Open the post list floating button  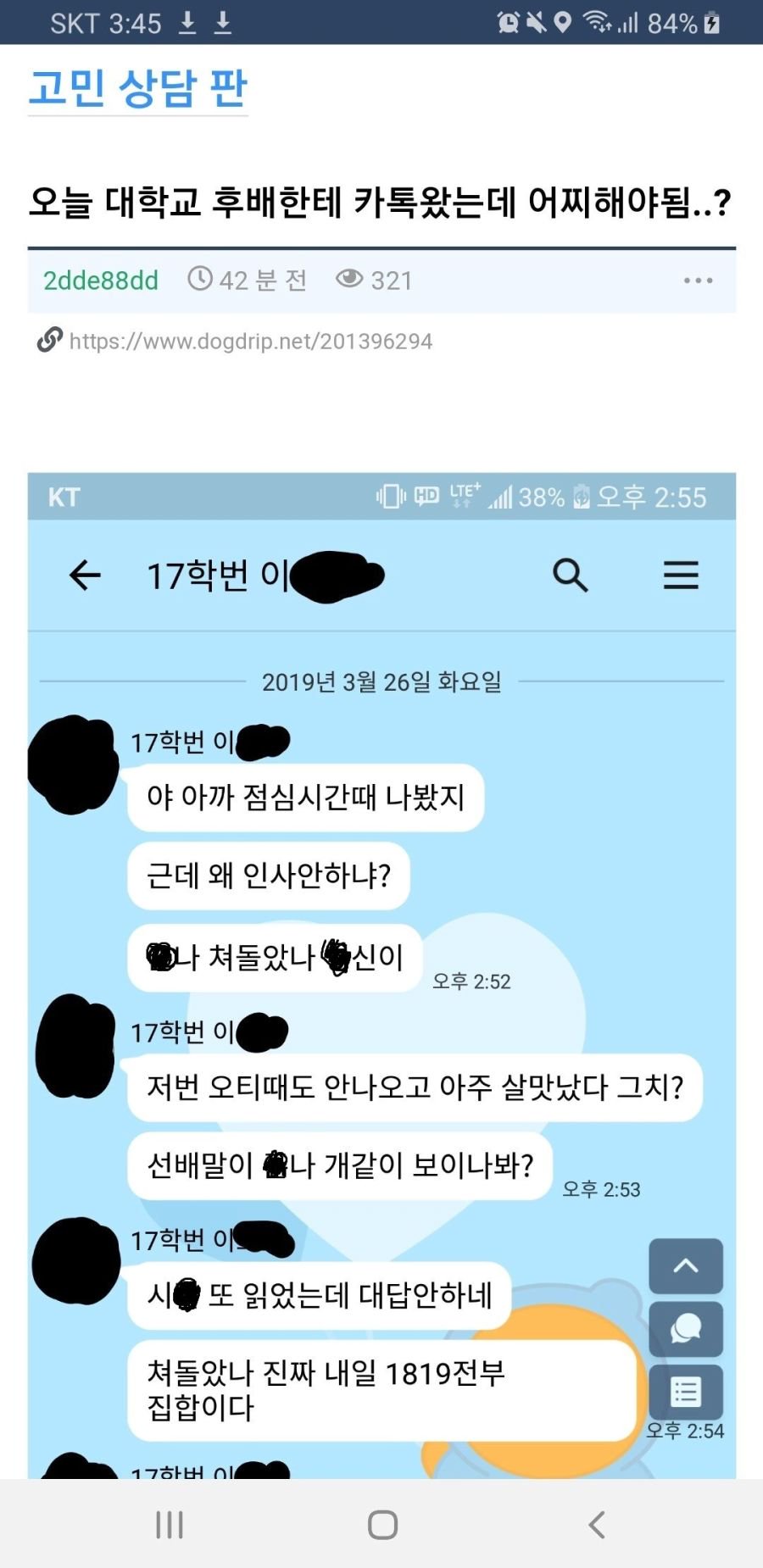point(685,1392)
